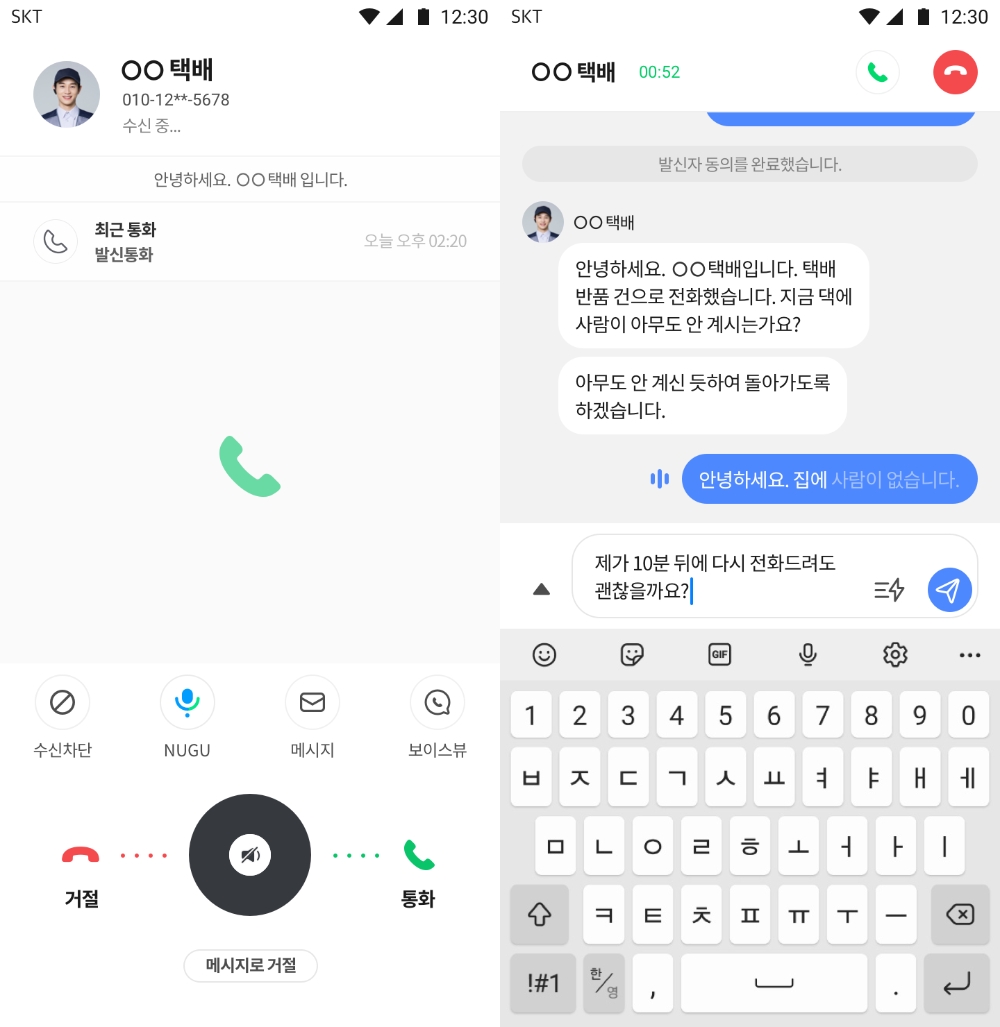This screenshot has height=1027, width=1000.
Task: Tap 메시지로 거절 to decline with message
Action: point(251,965)
